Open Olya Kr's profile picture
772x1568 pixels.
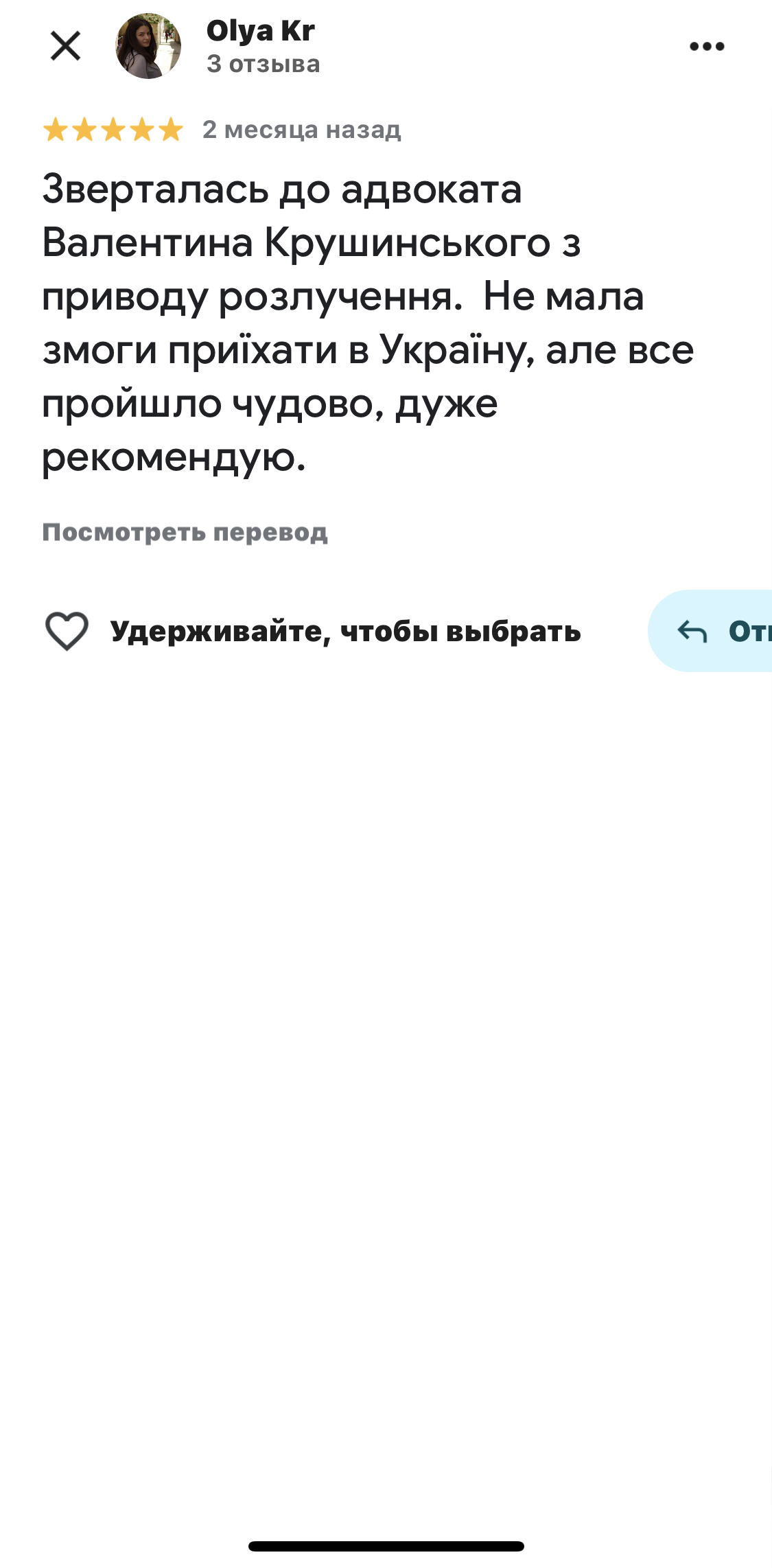tap(148, 46)
